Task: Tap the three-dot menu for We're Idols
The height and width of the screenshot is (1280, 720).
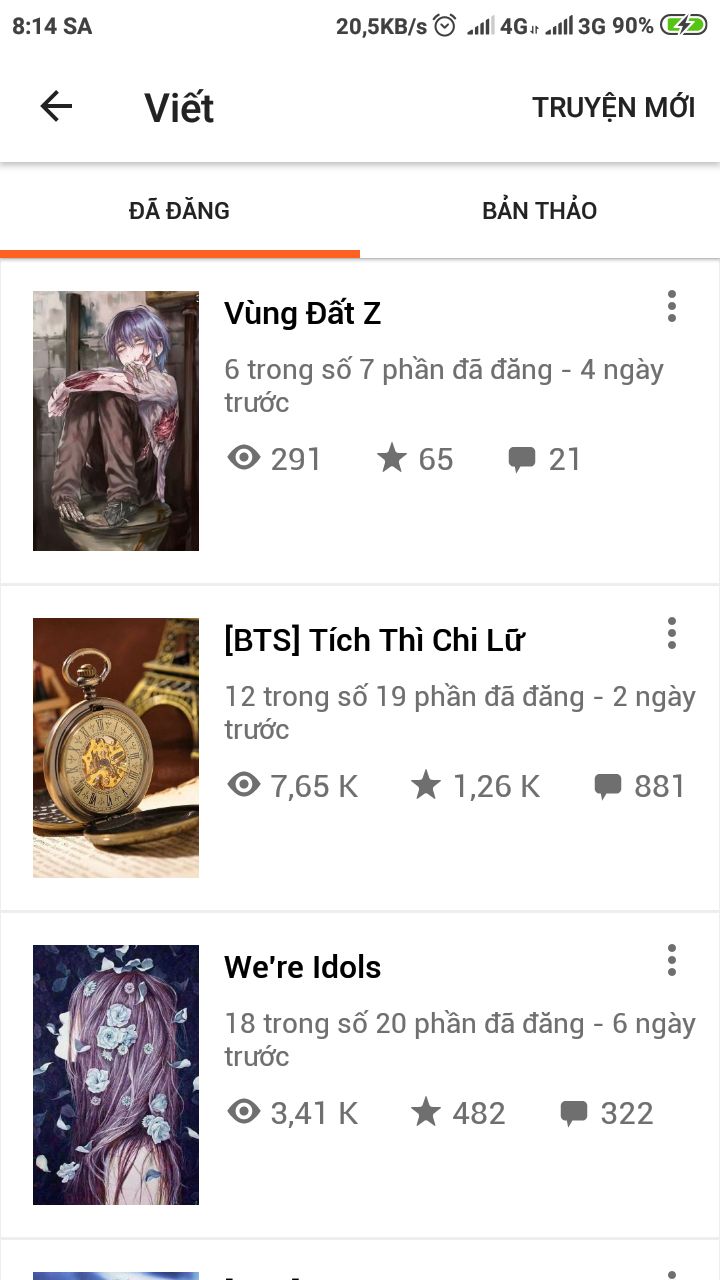Action: click(672, 960)
